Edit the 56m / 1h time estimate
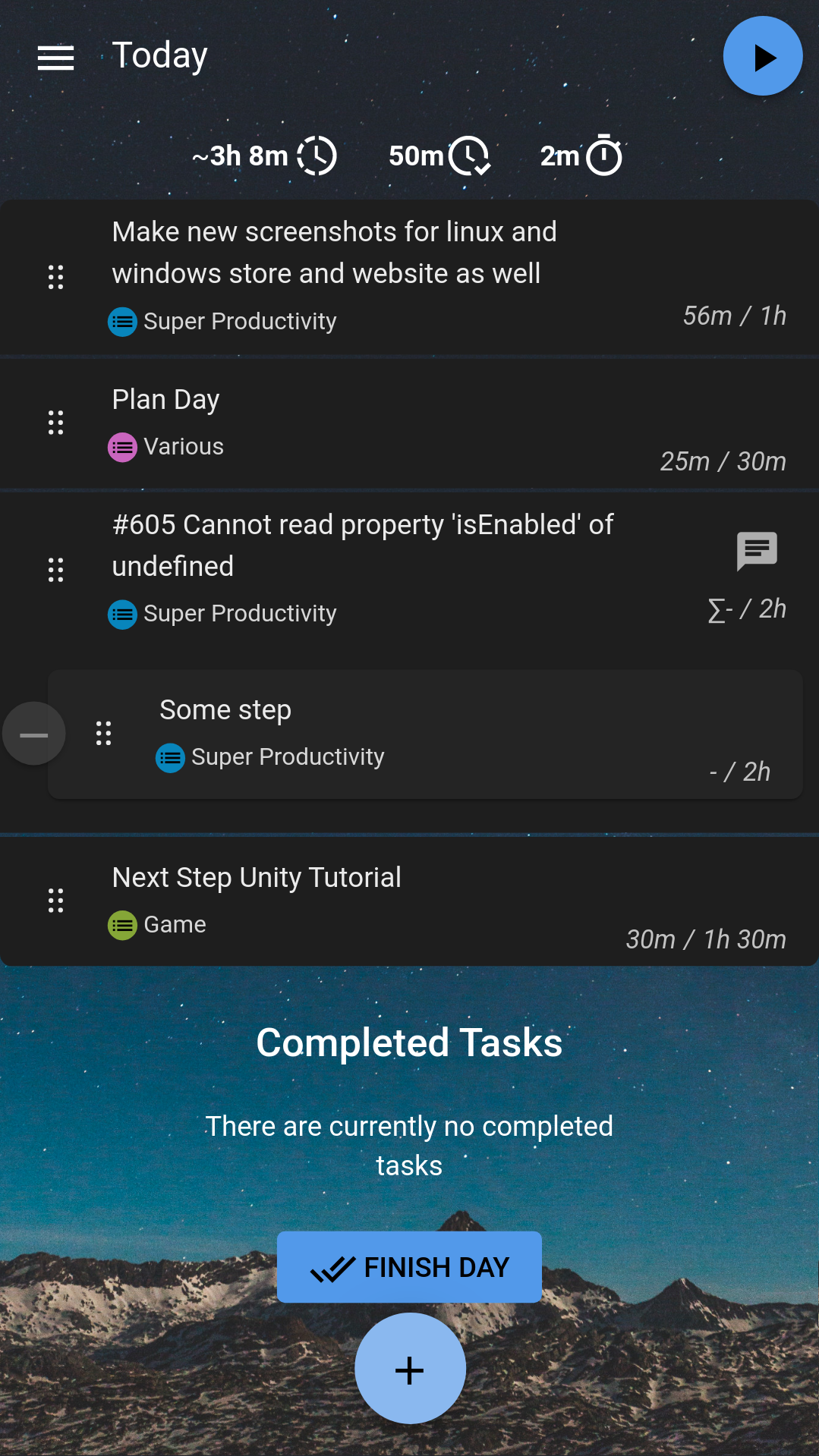 point(734,316)
